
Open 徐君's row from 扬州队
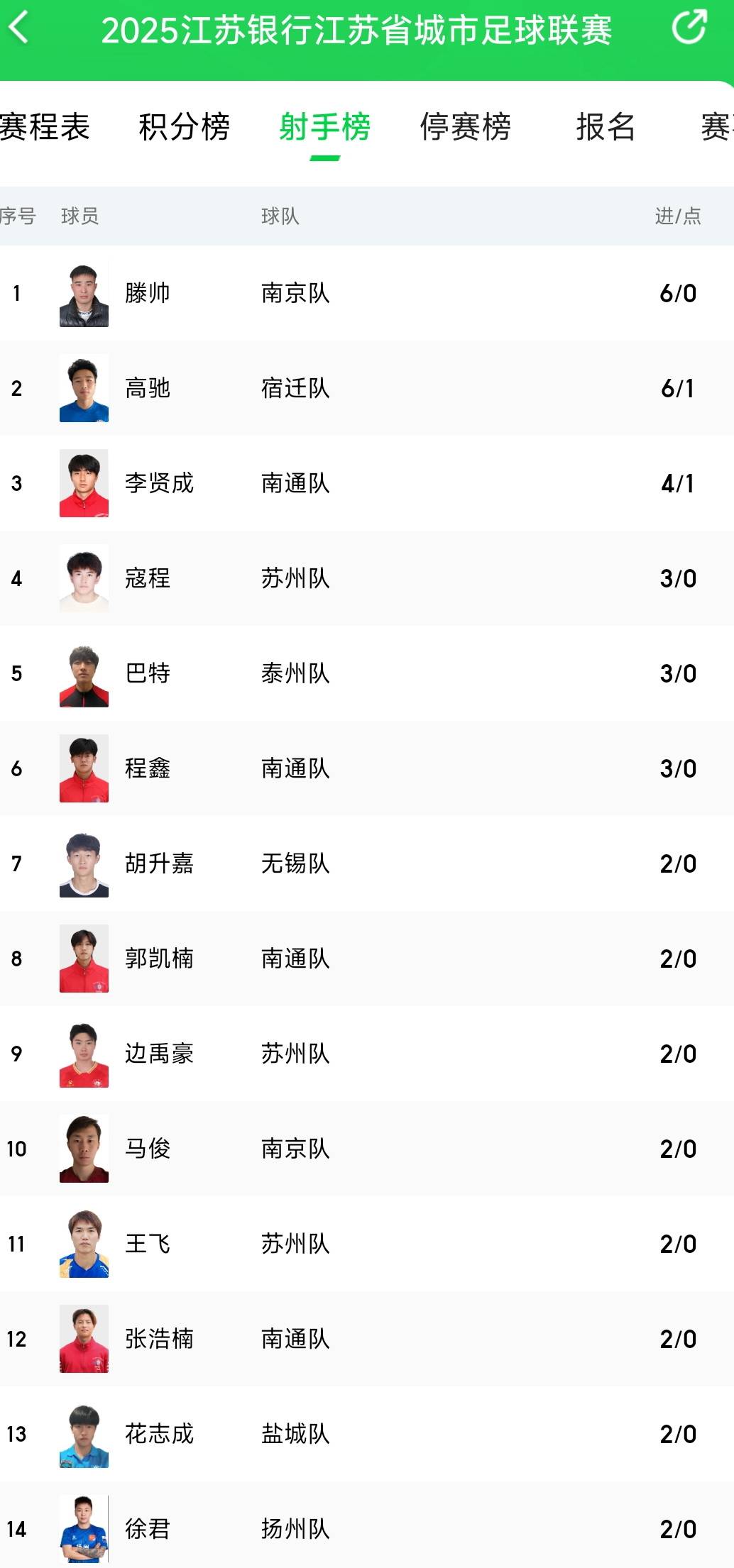tap(148, 1529)
